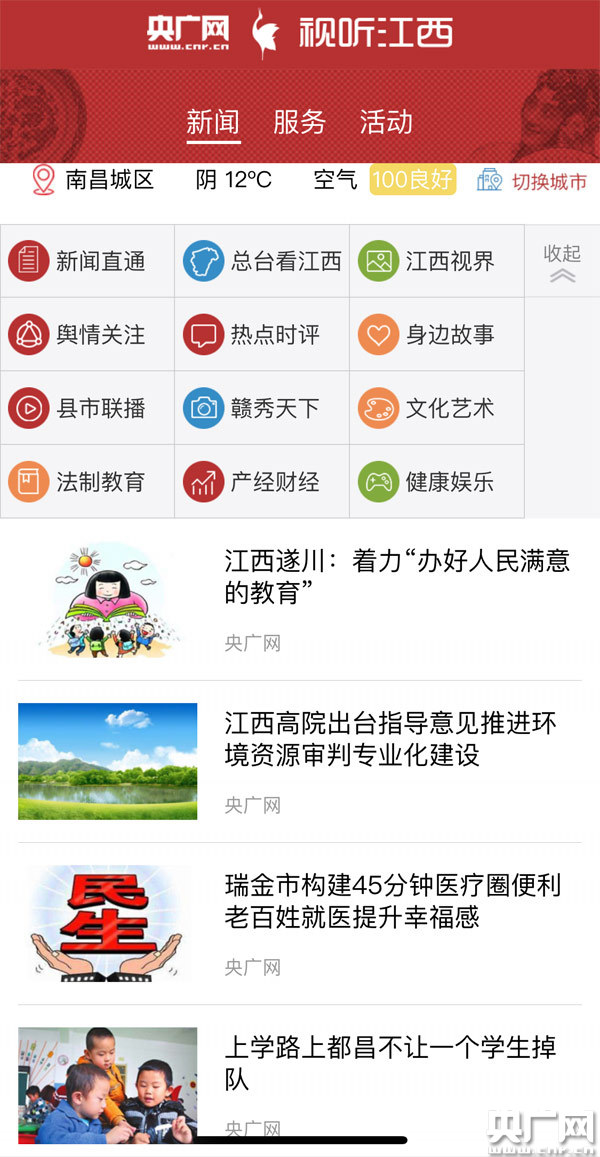This screenshot has height=1157, width=600.
Task: Go to 法制教育 section
Action: tap(87, 482)
